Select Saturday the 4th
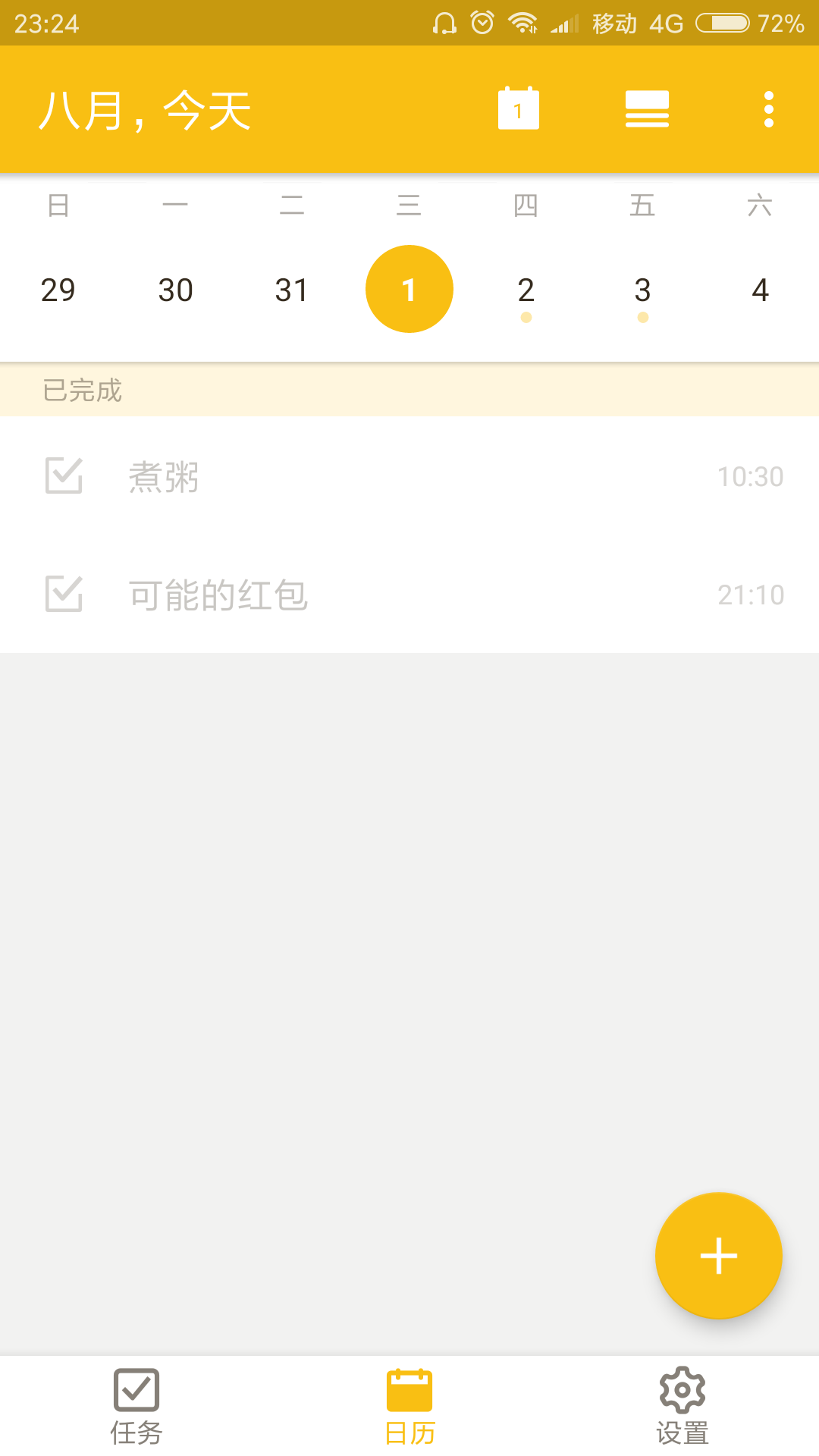This screenshot has height=1456, width=819. coord(761,290)
